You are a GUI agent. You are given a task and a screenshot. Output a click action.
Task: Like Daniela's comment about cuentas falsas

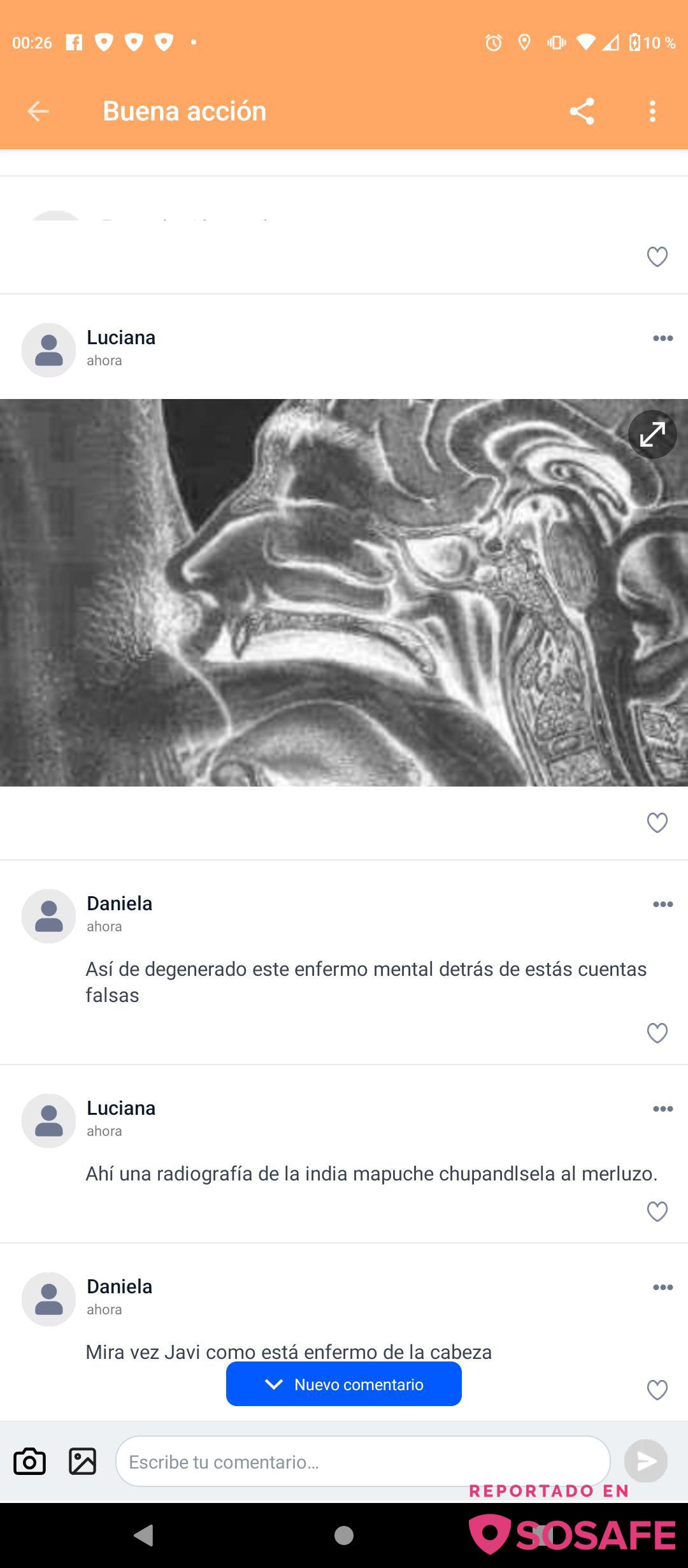(657, 1033)
